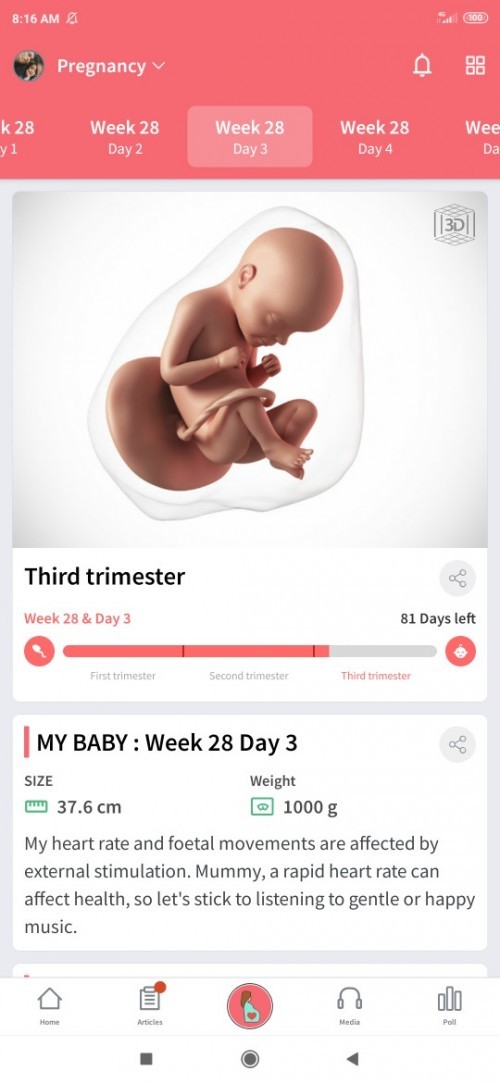Open the profile avatar
The width and height of the screenshot is (500, 1083).
pyautogui.click(x=29, y=66)
